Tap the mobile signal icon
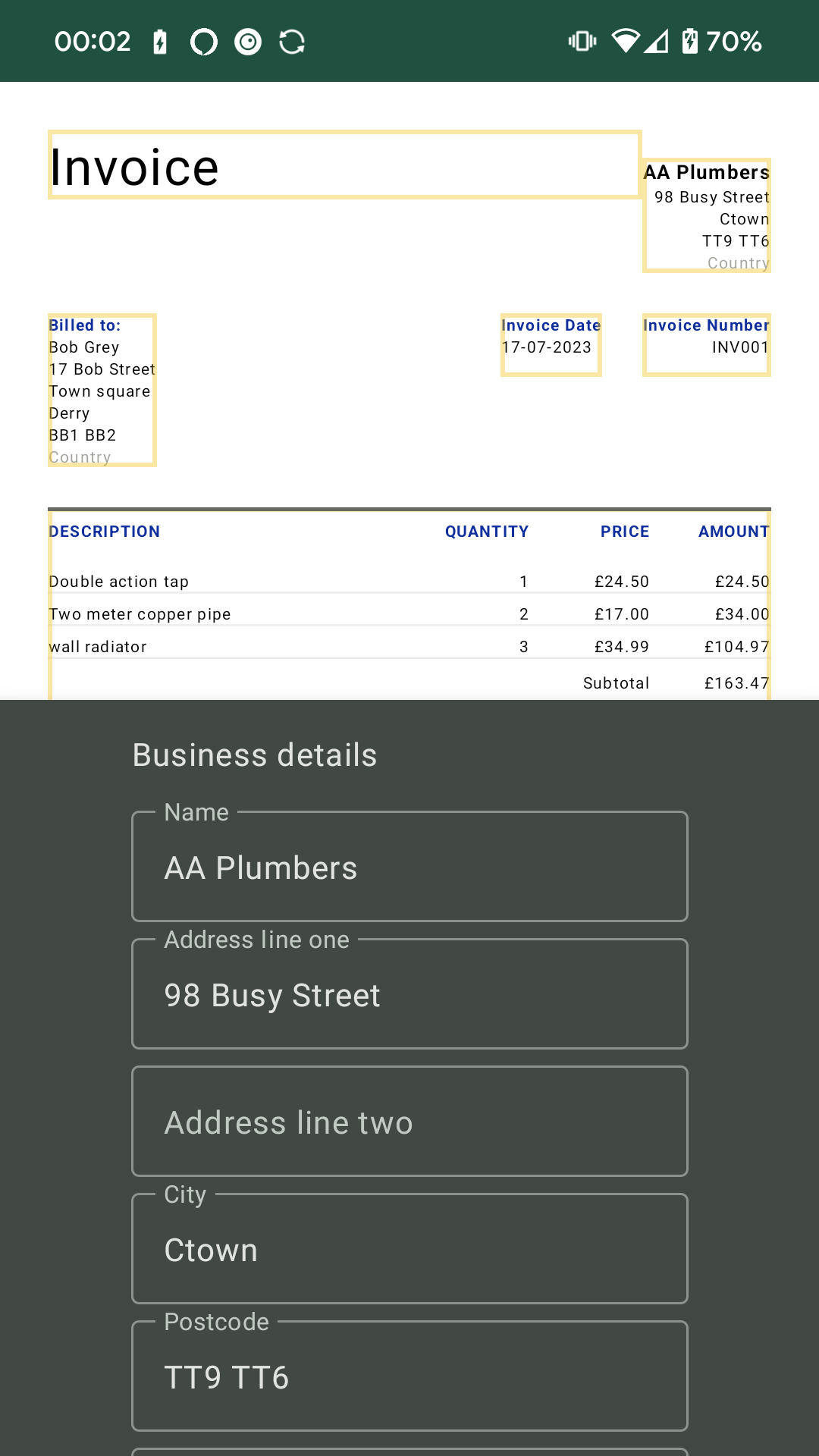The height and width of the screenshot is (1456, 819). coord(657,41)
